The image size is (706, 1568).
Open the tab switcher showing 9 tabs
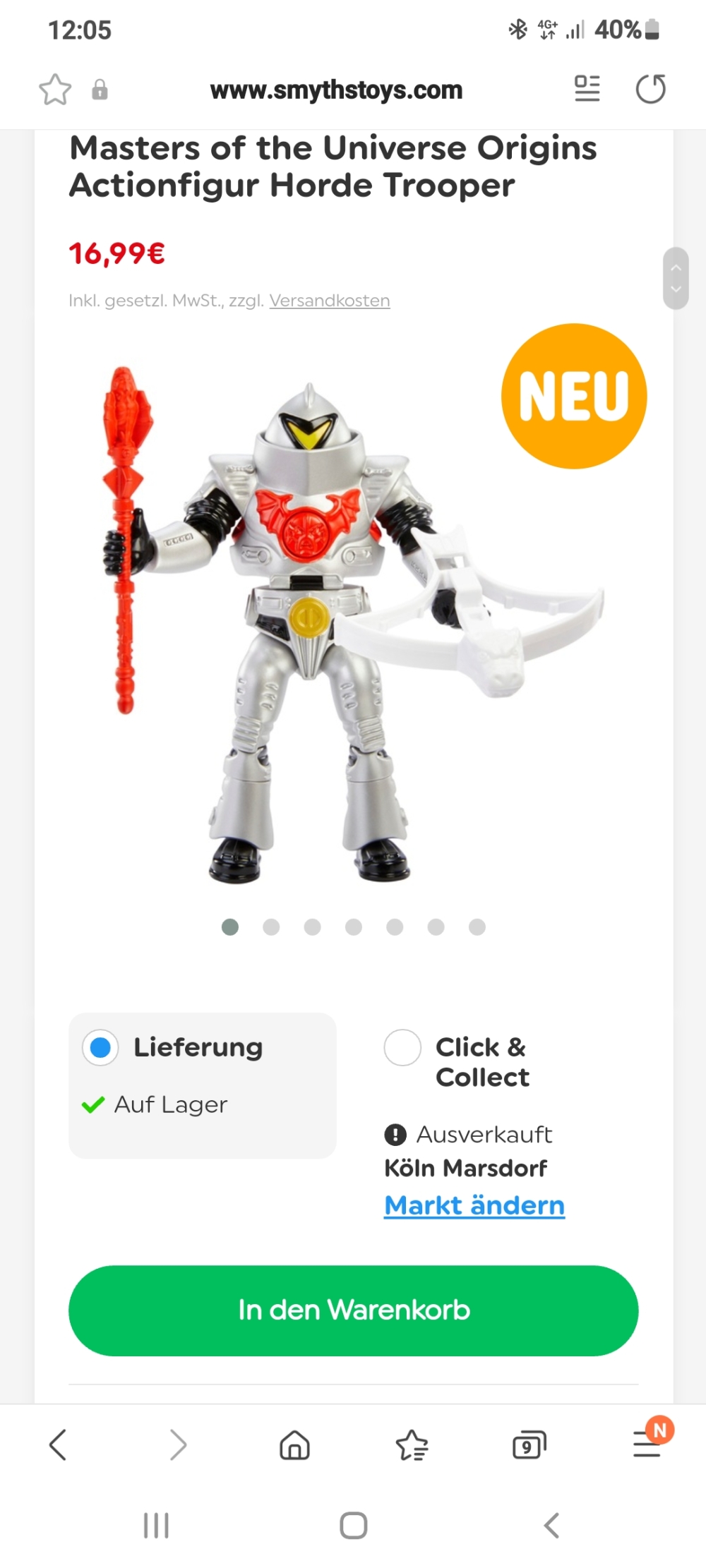pyautogui.click(x=529, y=1446)
